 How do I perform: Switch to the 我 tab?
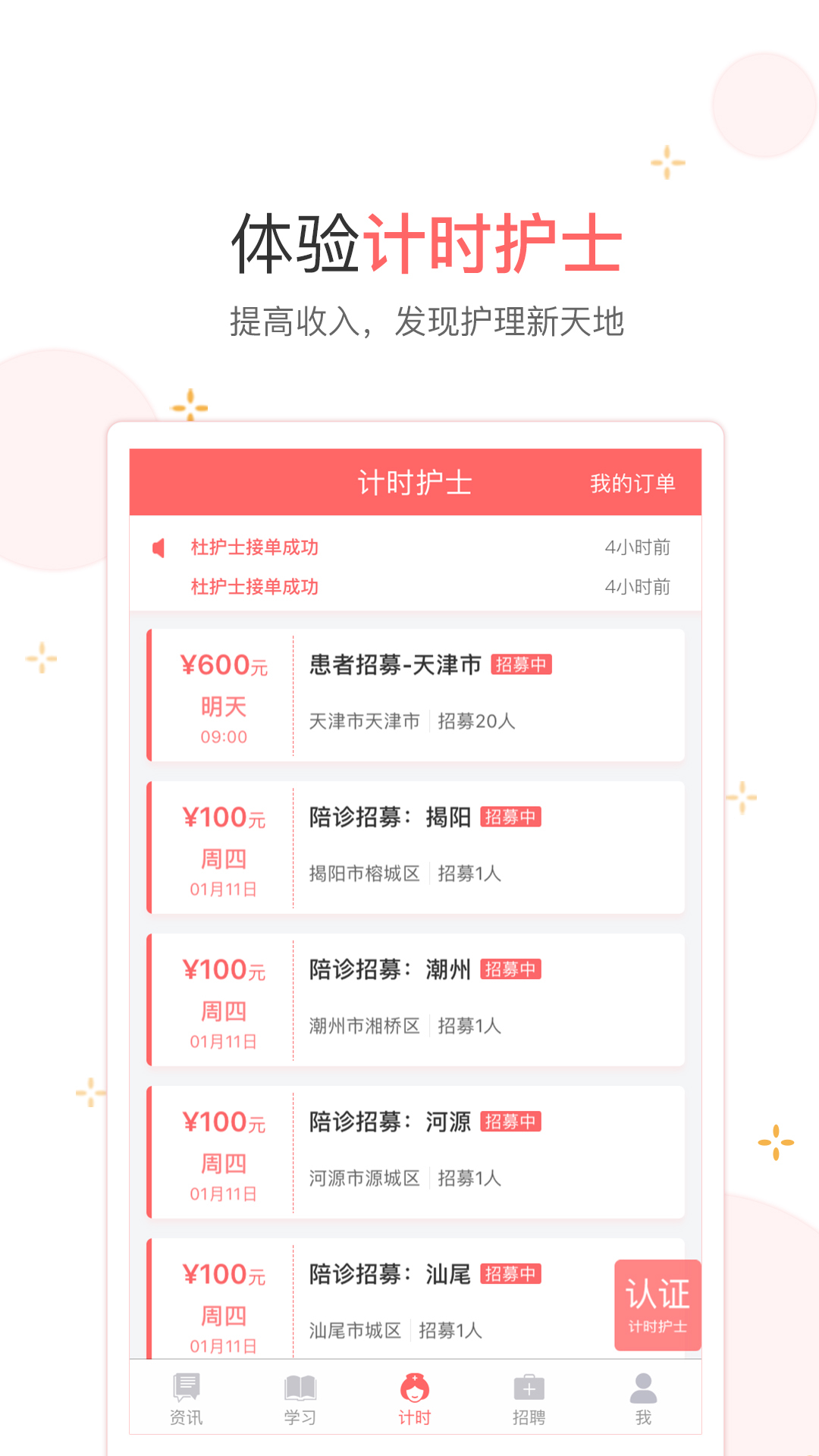642,1399
